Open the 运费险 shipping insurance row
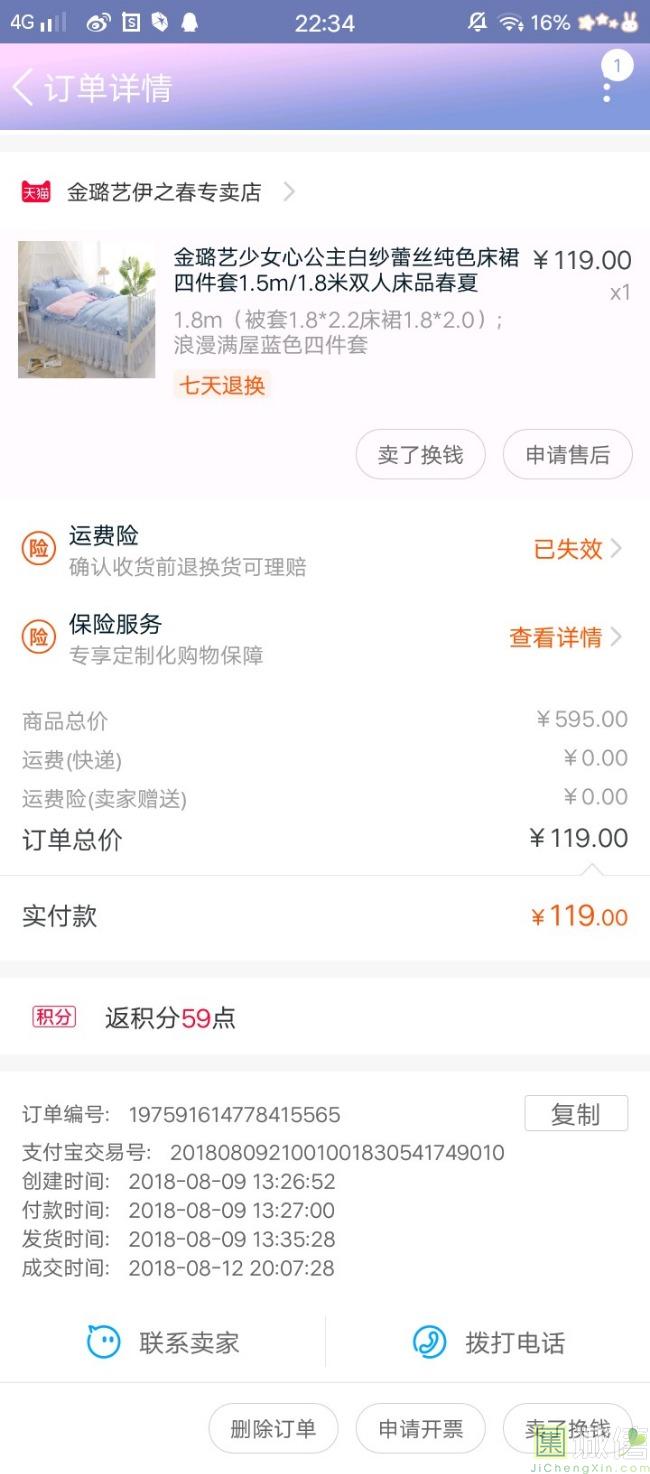650x1474 pixels. click(x=325, y=549)
